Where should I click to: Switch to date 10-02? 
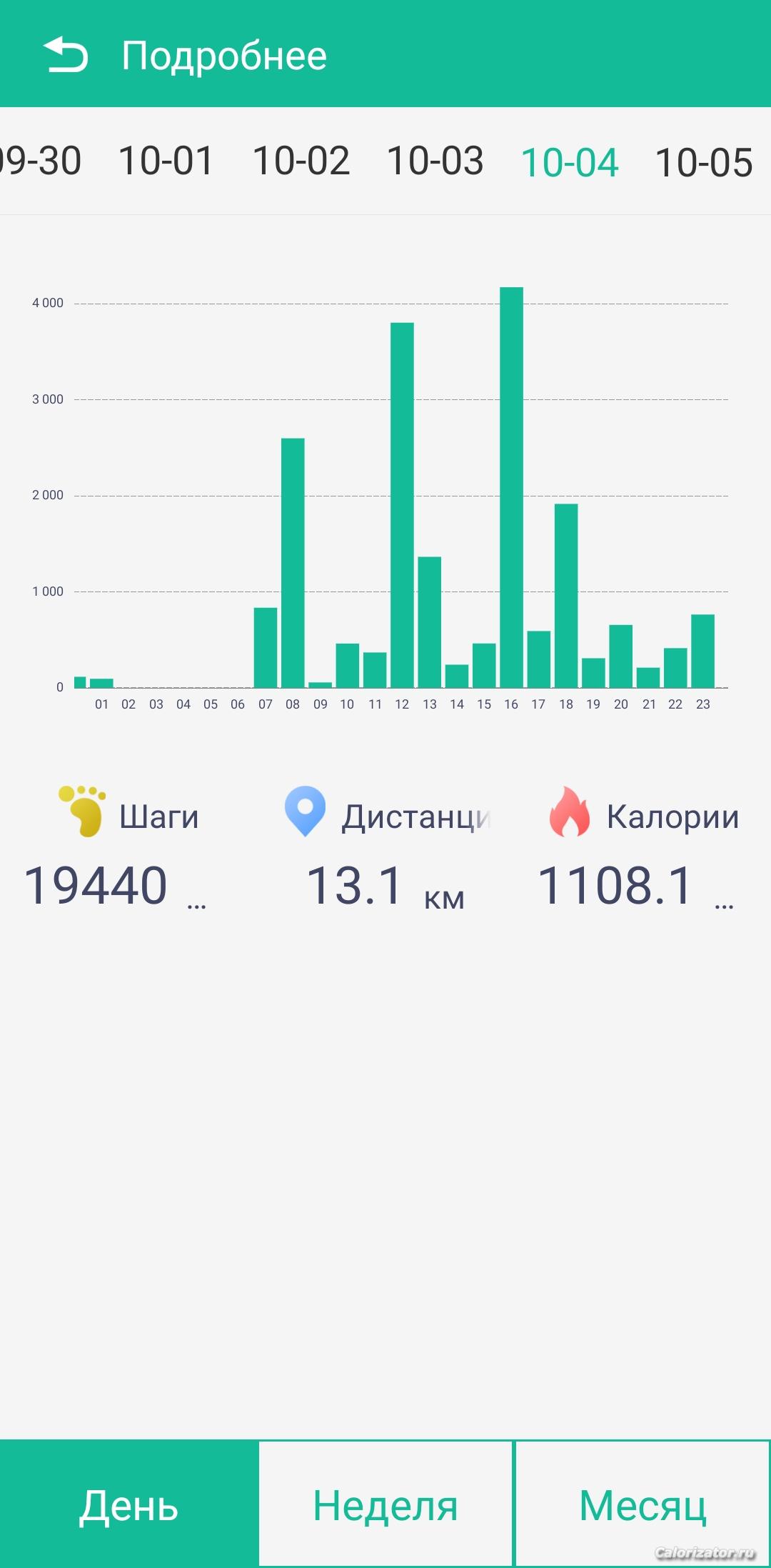(301, 161)
